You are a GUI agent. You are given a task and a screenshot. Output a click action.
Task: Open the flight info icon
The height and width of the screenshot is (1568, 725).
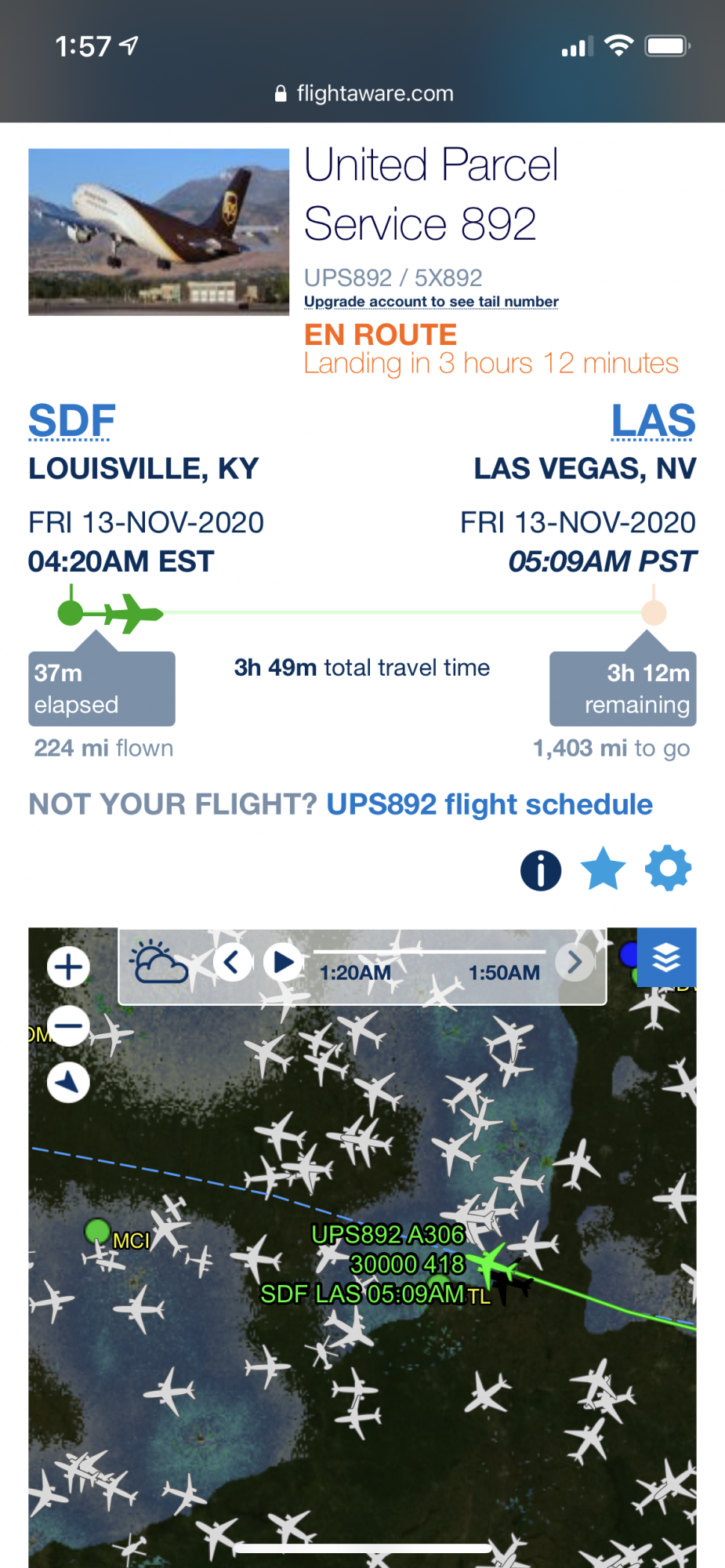tap(541, 869)
